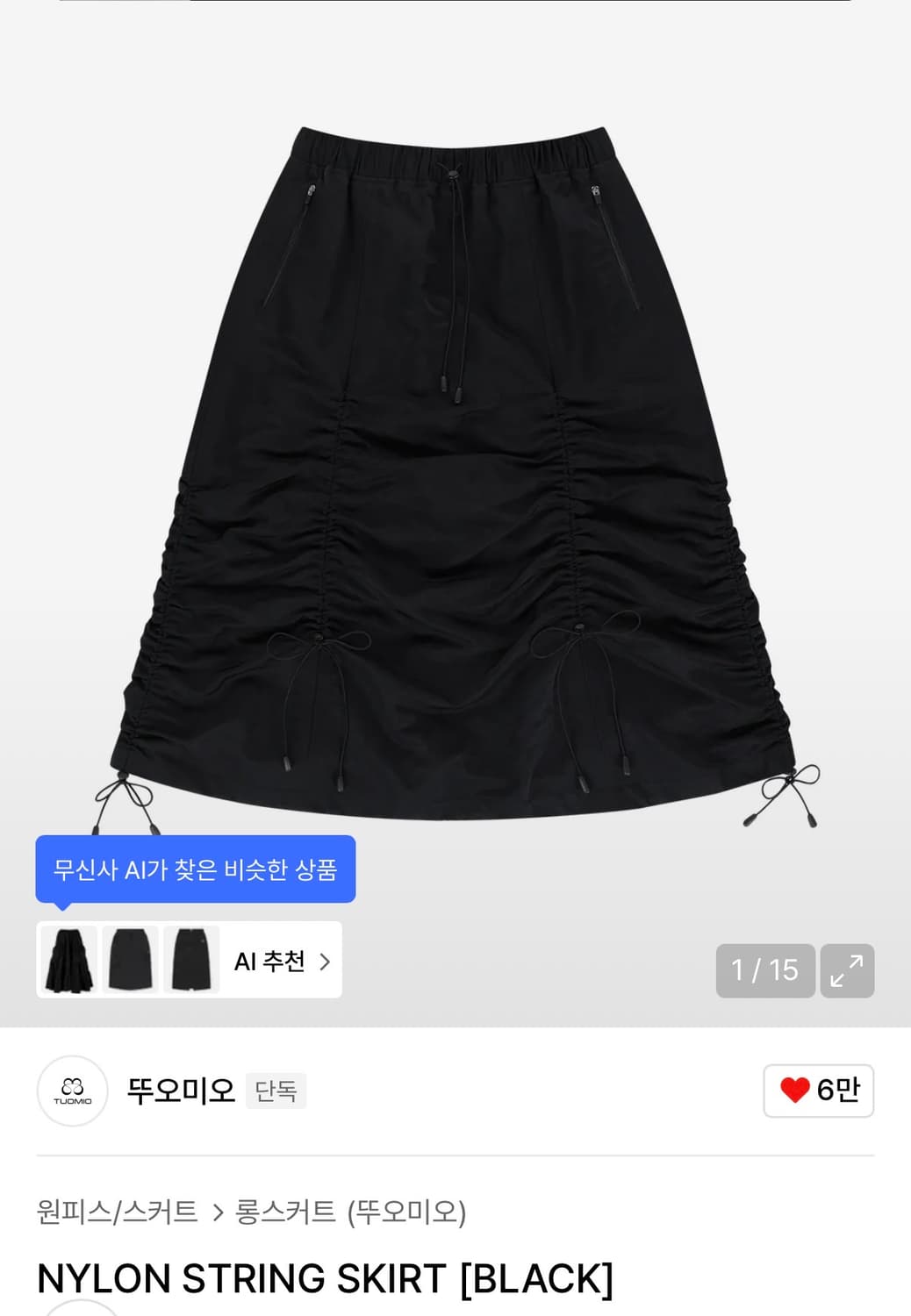Open AI 추천 similar products
This screenshot has height=1316, width=911.
tap(282, 962)
